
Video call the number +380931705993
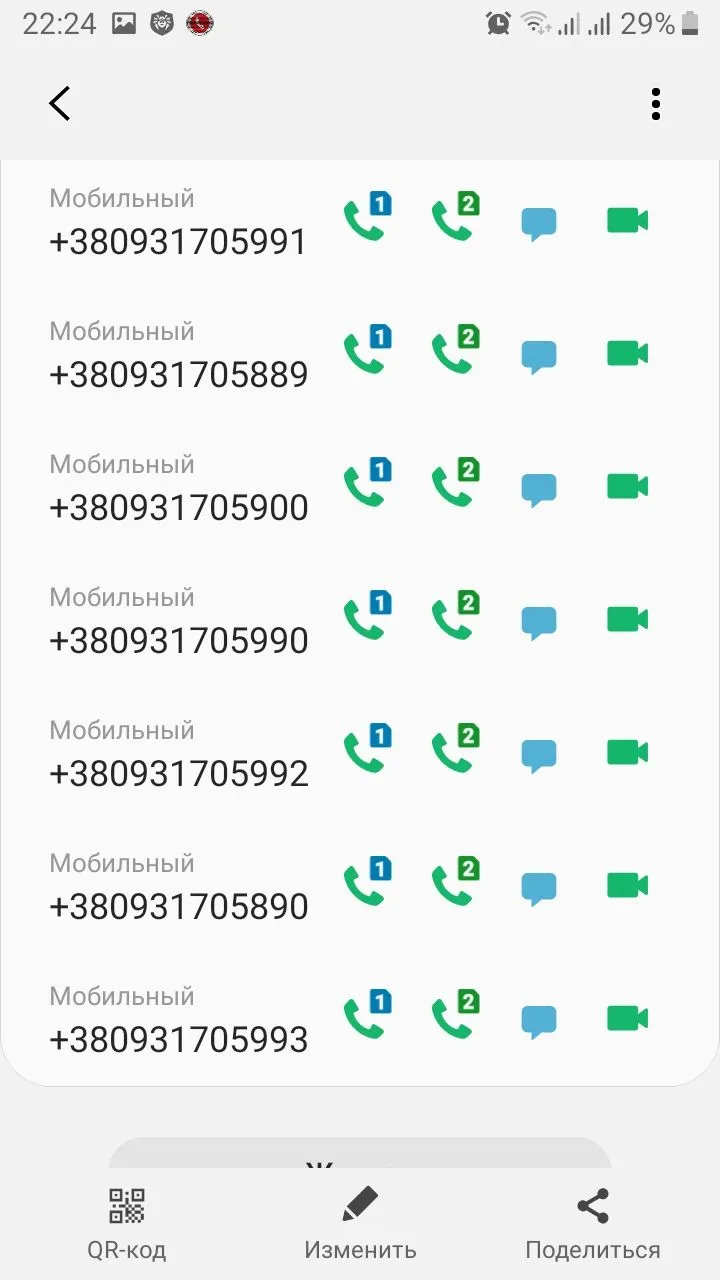pyautogui.click(x=627, y=1018)
